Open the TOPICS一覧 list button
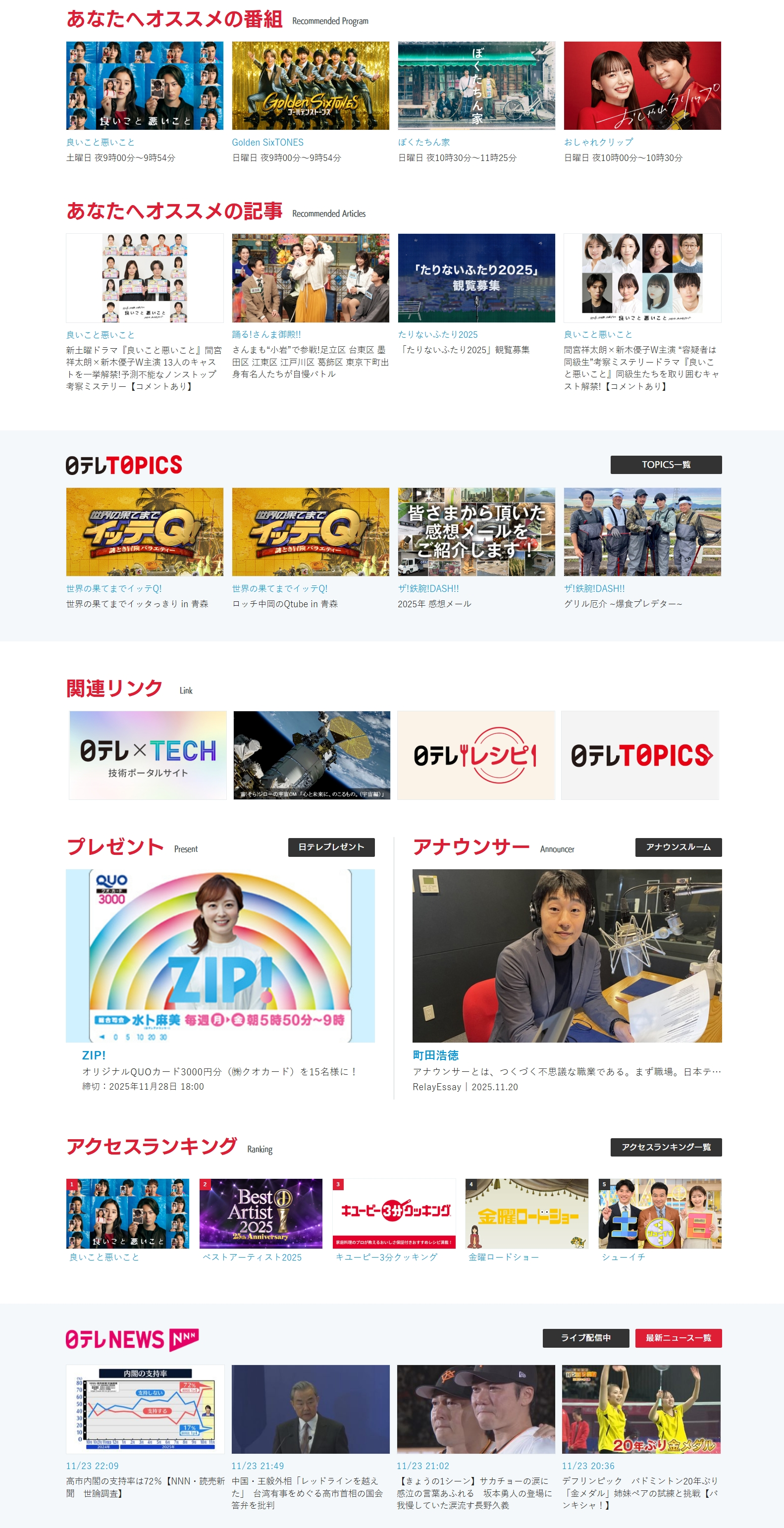Image resolution: width=784 pixels, height=1528 pixels. click(666, 466)
